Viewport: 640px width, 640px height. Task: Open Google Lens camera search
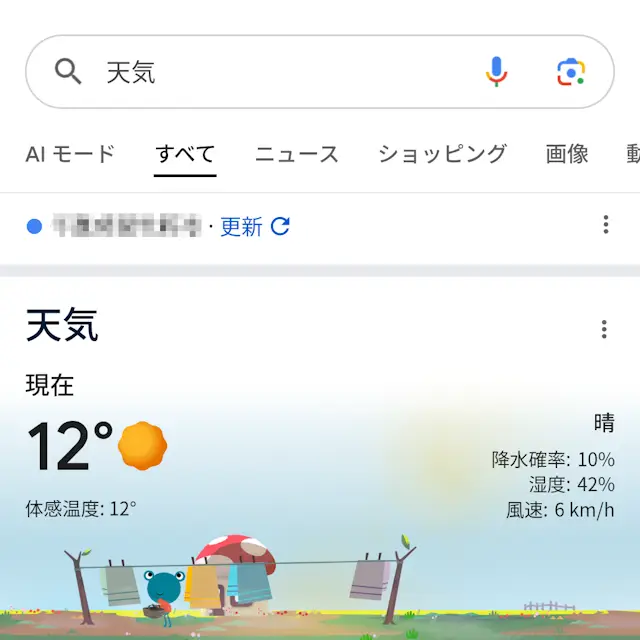570,72
